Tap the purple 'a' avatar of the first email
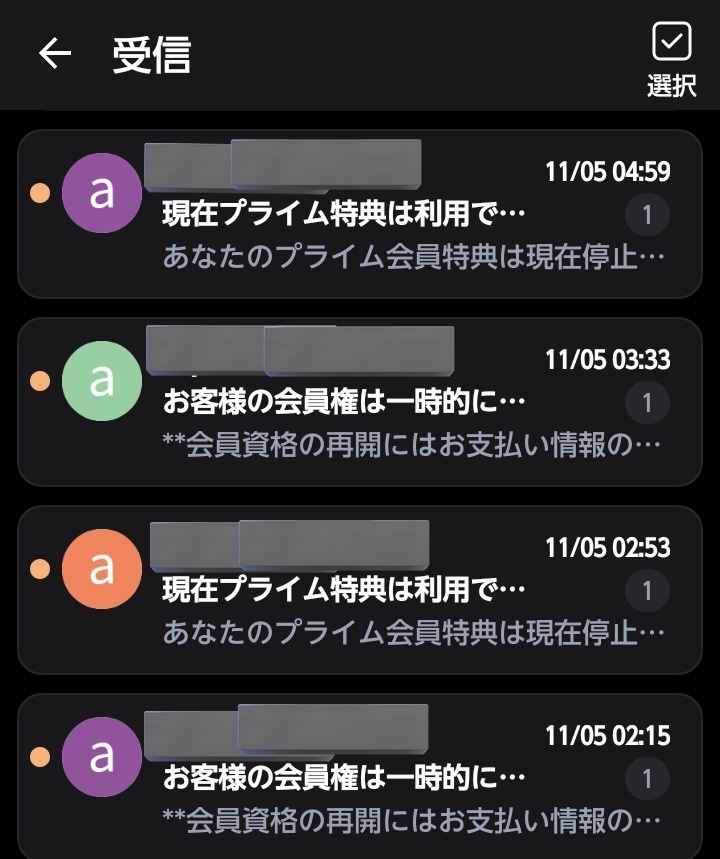This screenshot has height=859, width=720. (100, 193)
